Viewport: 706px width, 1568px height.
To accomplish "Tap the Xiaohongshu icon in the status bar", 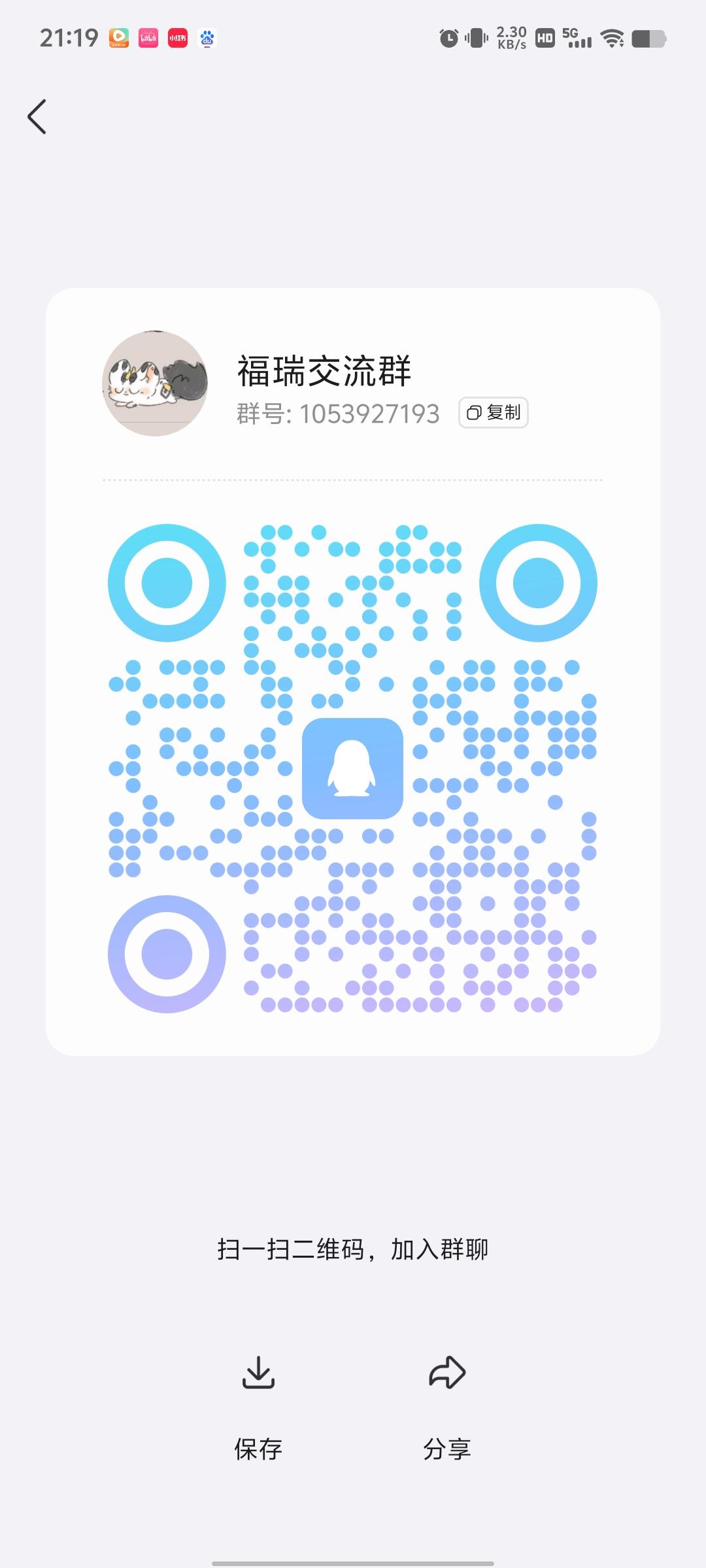I will click(176, 38).
